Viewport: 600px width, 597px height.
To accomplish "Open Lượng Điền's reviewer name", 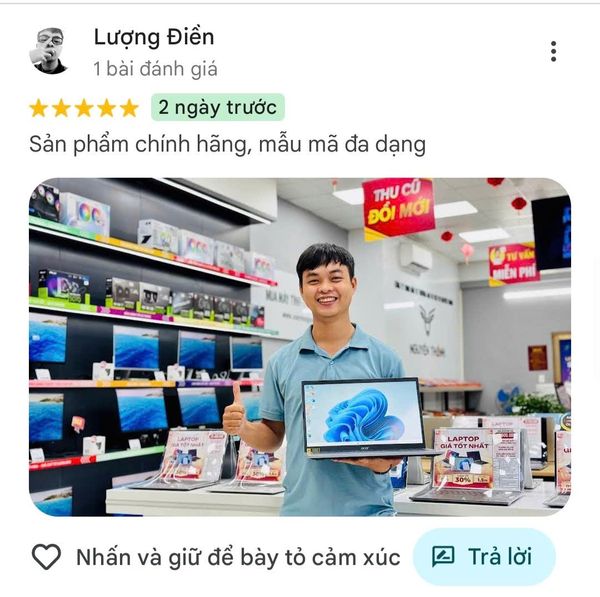I will tap(153, 37).
